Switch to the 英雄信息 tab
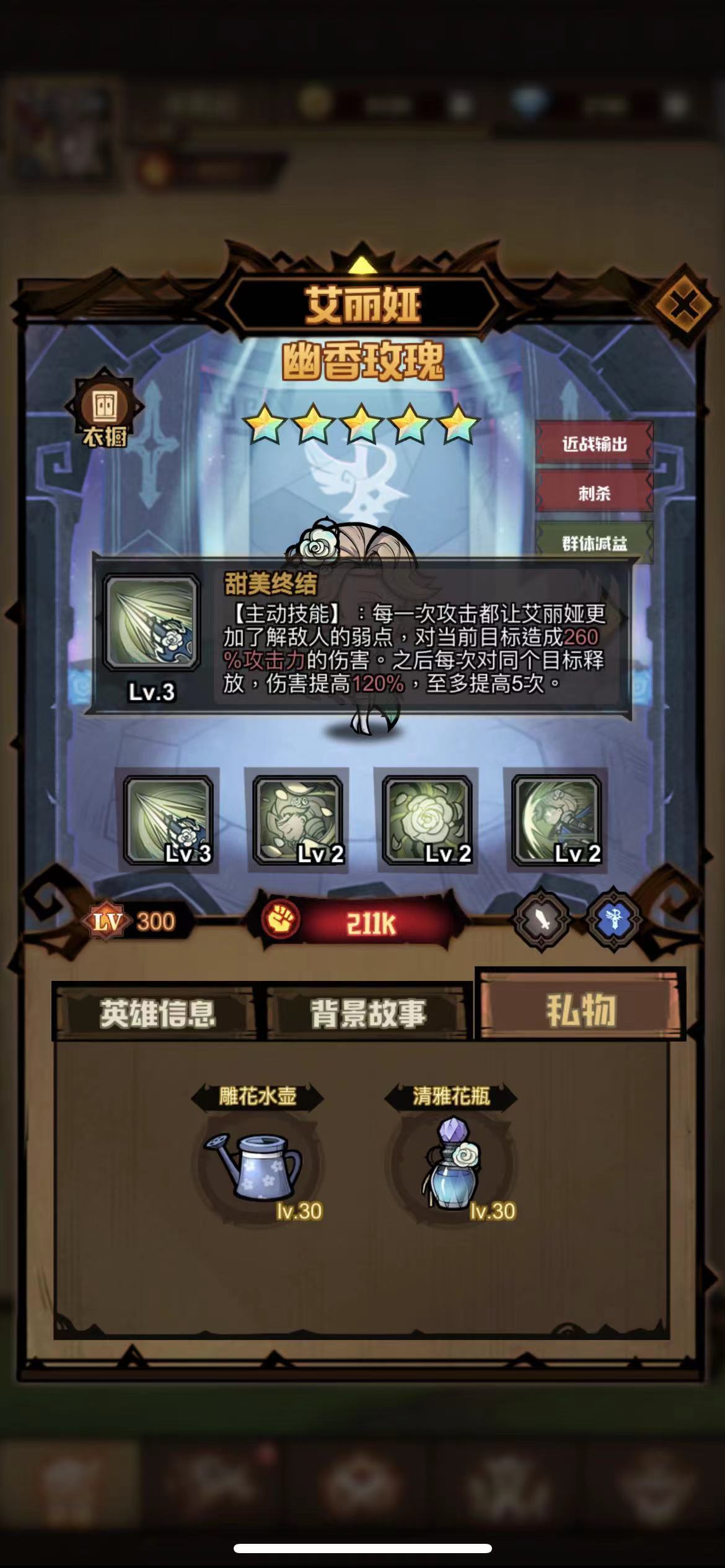The height and width of the screenshot is (1568, 725). tap(157, 1013)
